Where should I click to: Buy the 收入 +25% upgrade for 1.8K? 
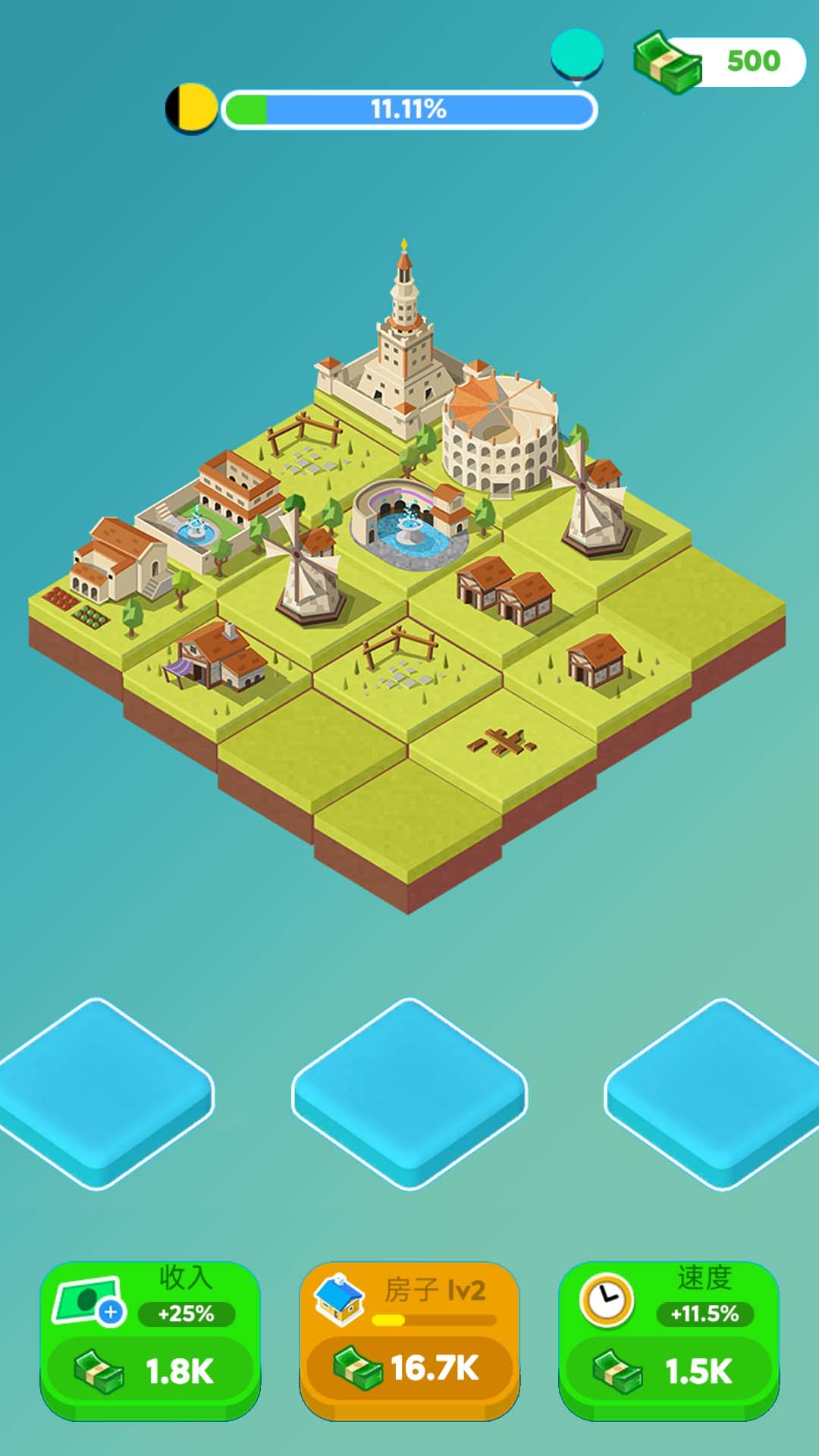click(150, 1370)
